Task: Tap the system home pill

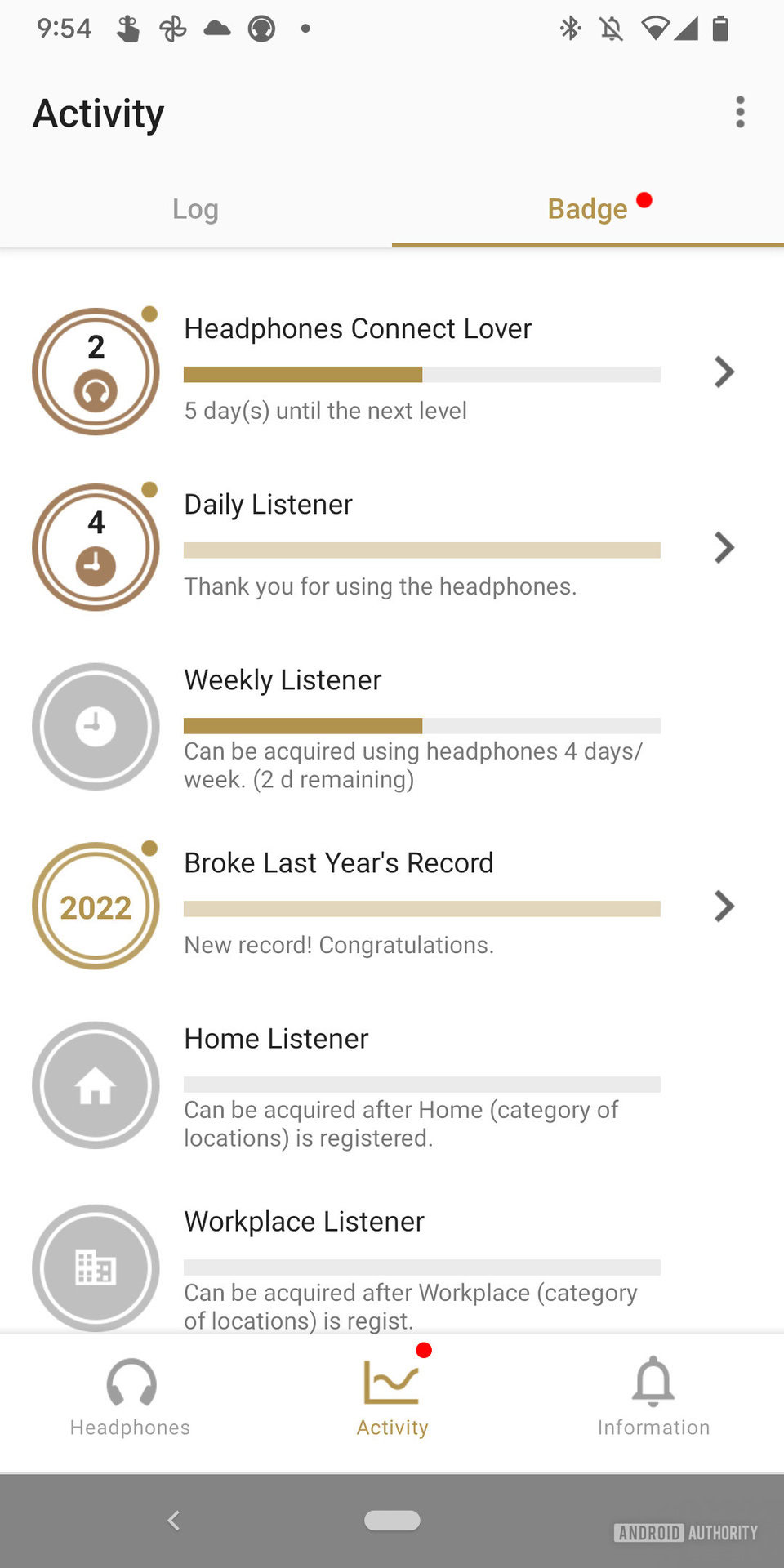Action: (392, 1520)
